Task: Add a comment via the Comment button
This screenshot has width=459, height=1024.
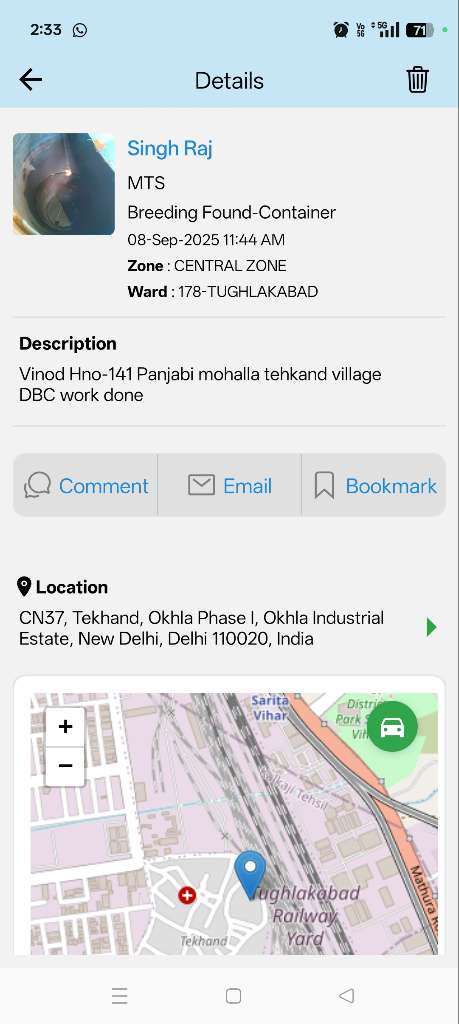Action: tap(86, 486)
